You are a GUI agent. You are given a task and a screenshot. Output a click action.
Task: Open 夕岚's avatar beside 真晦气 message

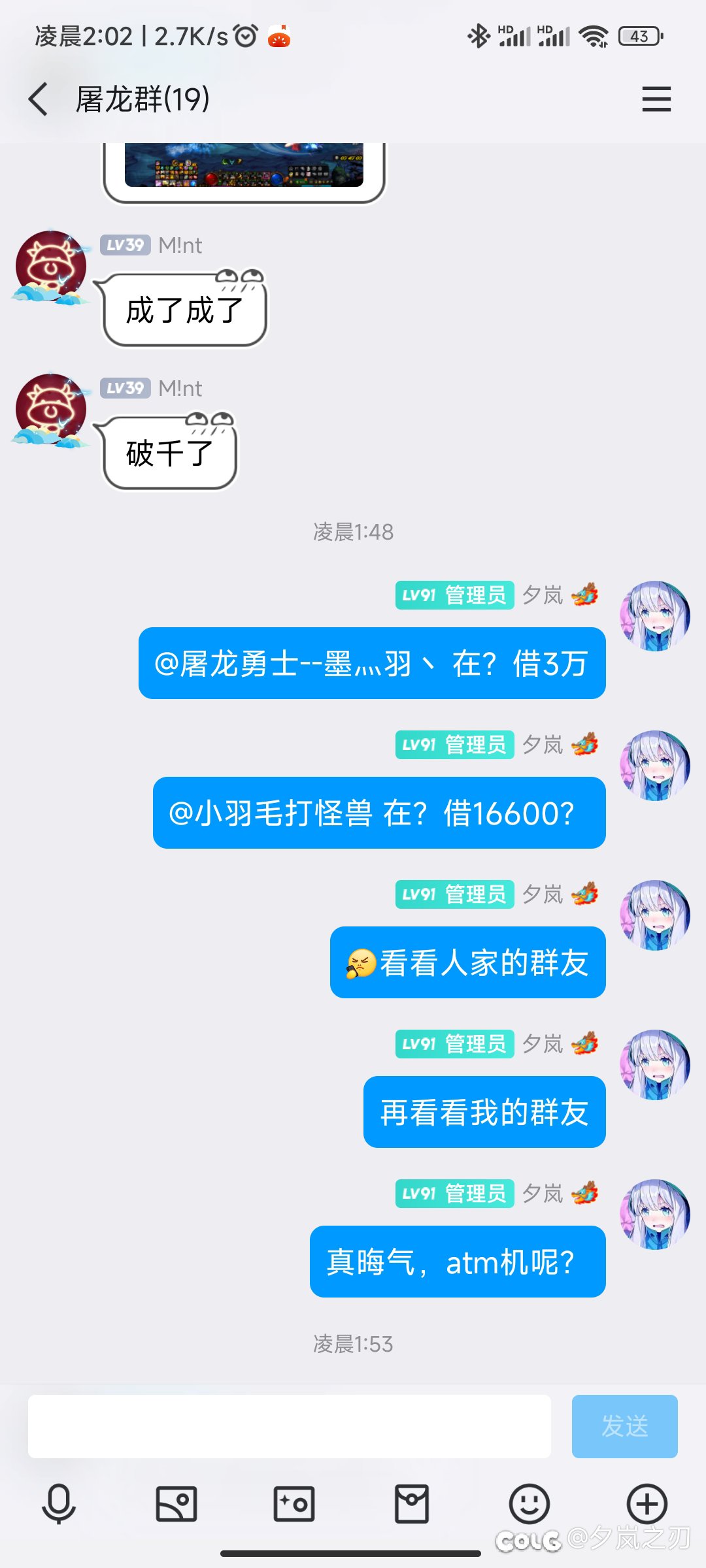click(x=655, y=1214)
